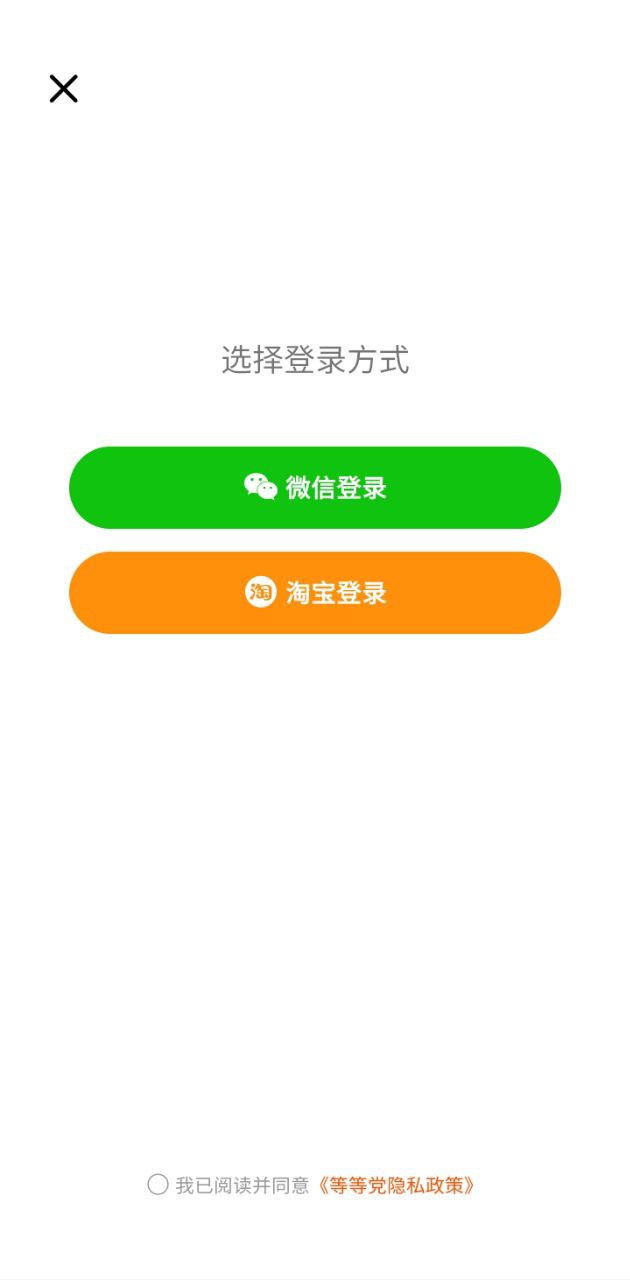
Task: Close the login method screen
Action: [63, 89]
